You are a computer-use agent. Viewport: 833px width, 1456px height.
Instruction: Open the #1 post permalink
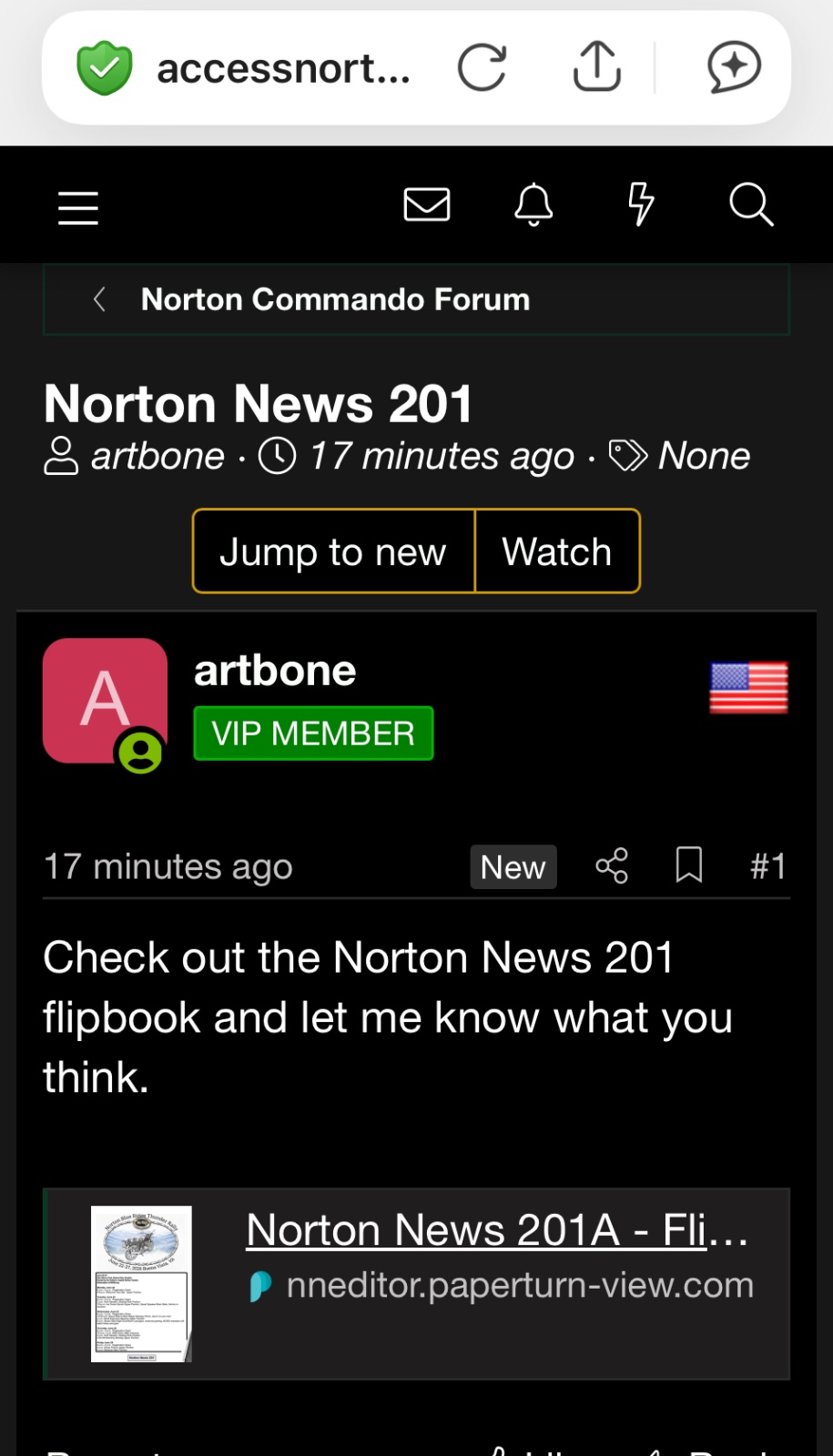coord(767,866)
